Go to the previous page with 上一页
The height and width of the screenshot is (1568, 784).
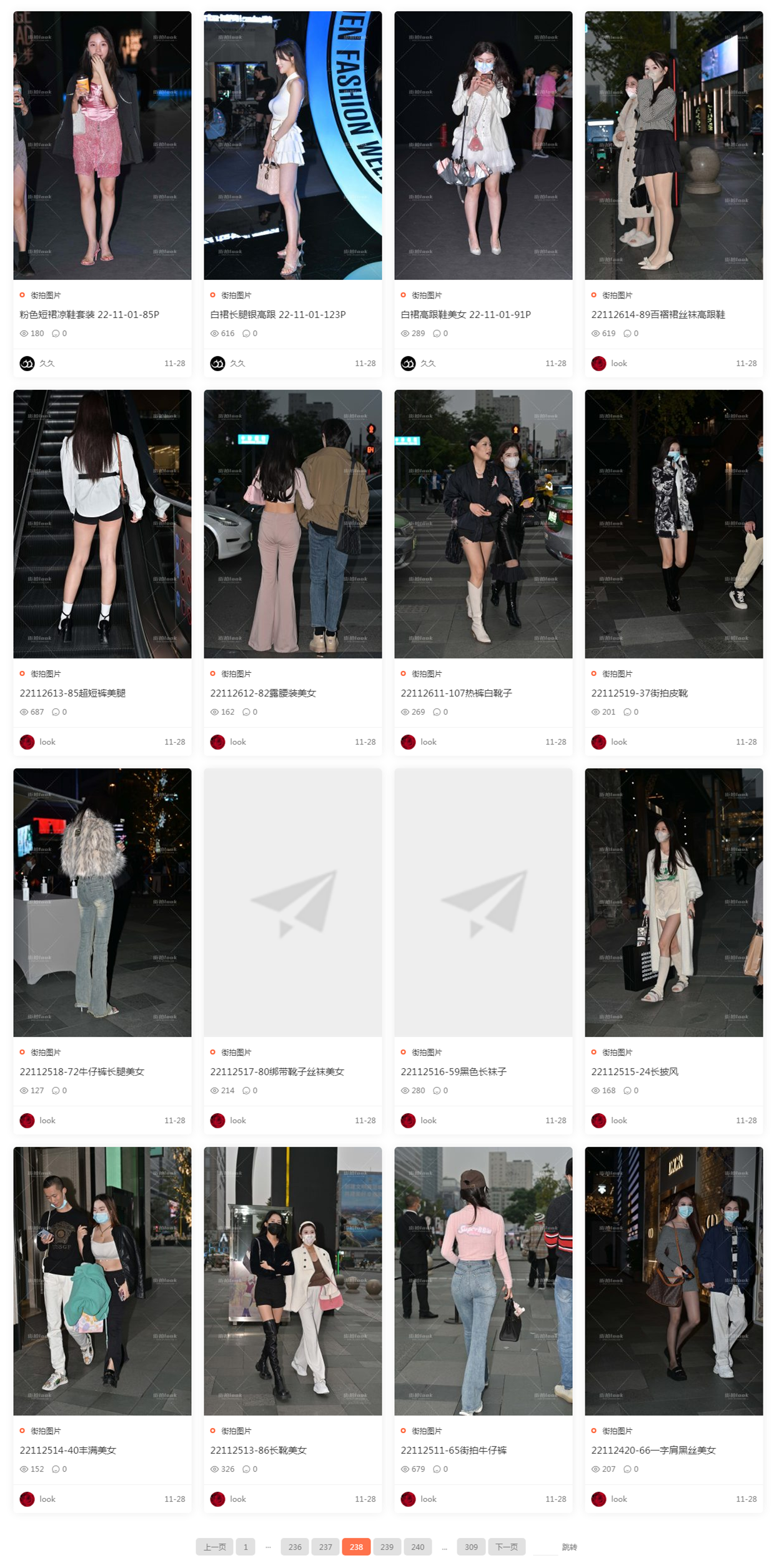pyautogui.click(x=214, y=1547)
